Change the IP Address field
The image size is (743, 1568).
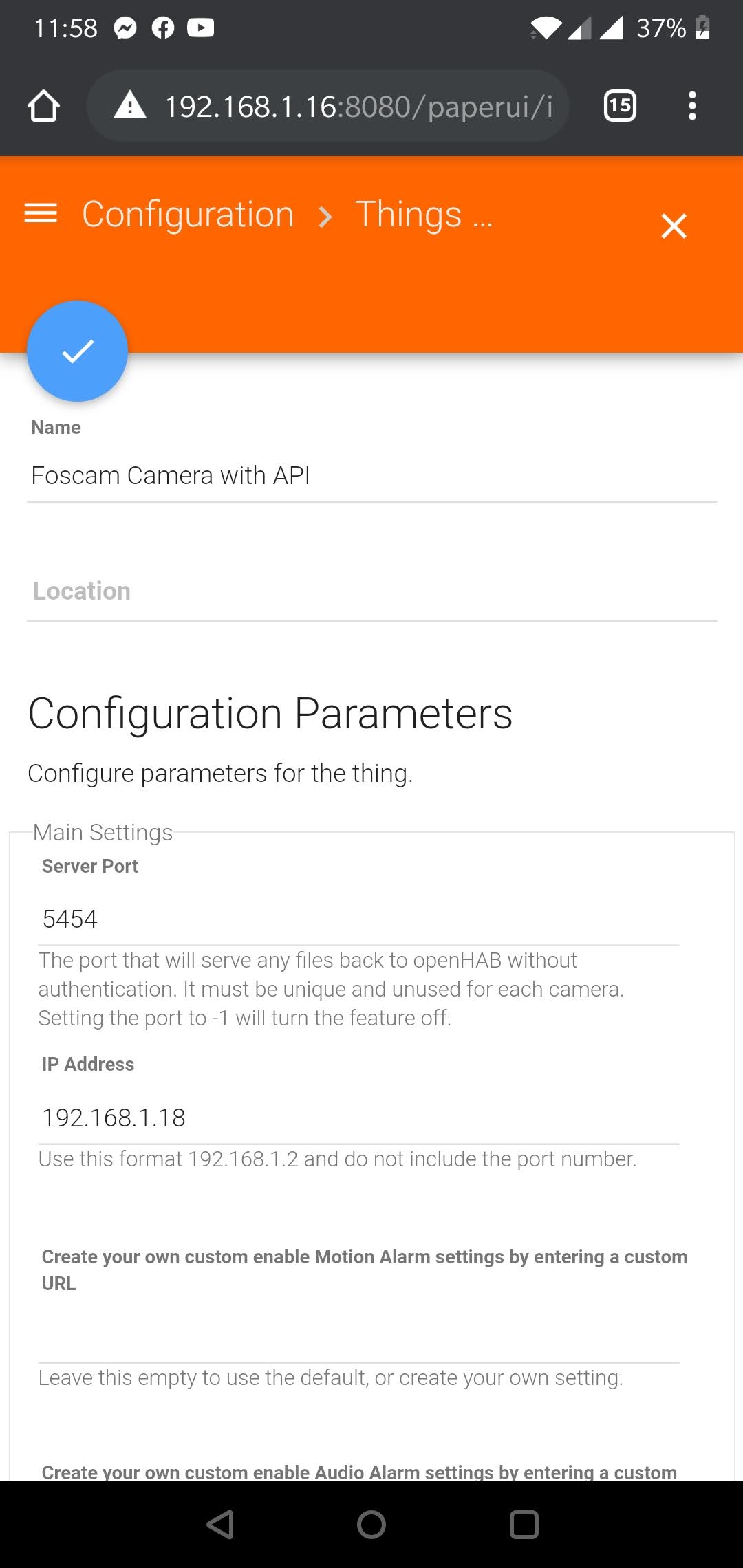(358, 1118)
